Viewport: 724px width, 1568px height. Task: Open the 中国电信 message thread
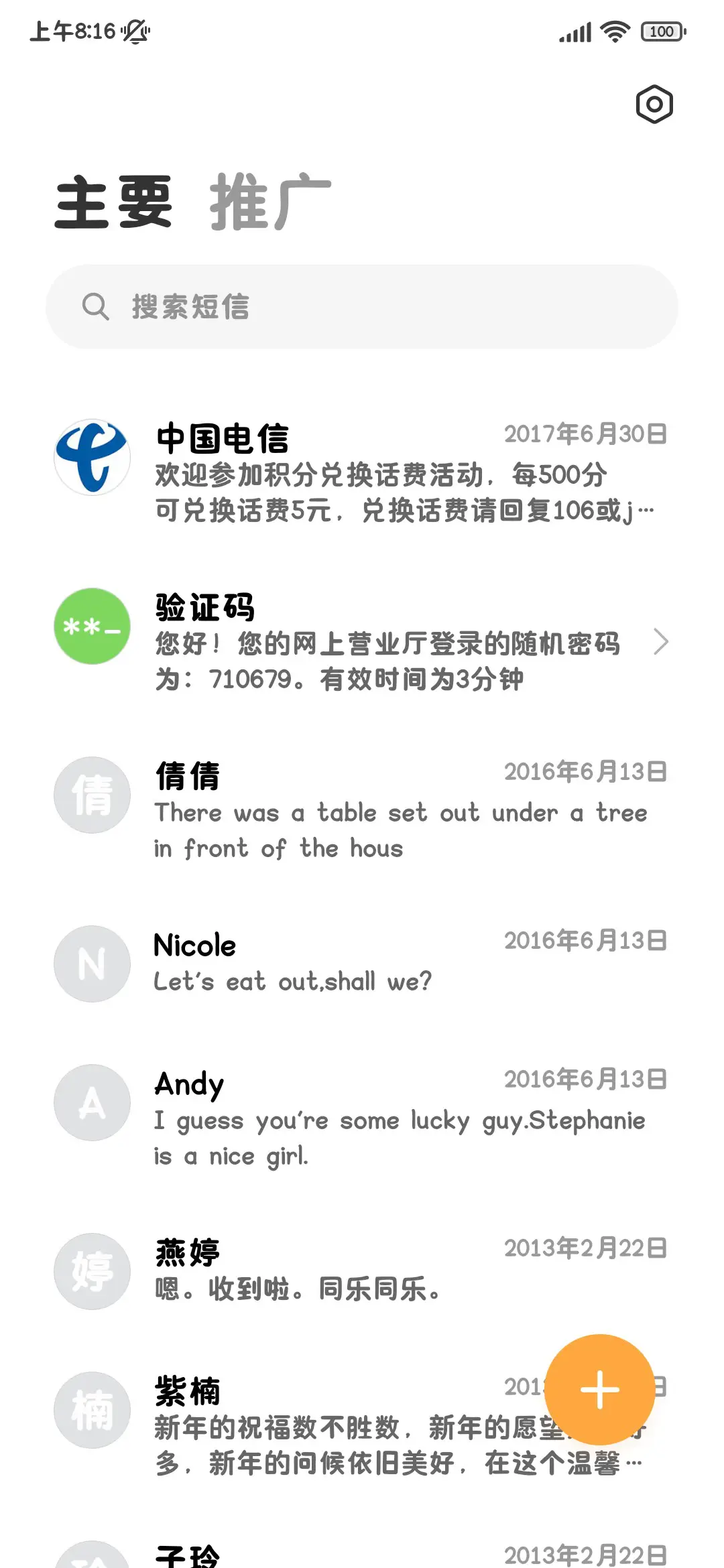pyautogui.click(x=362, y=472)
